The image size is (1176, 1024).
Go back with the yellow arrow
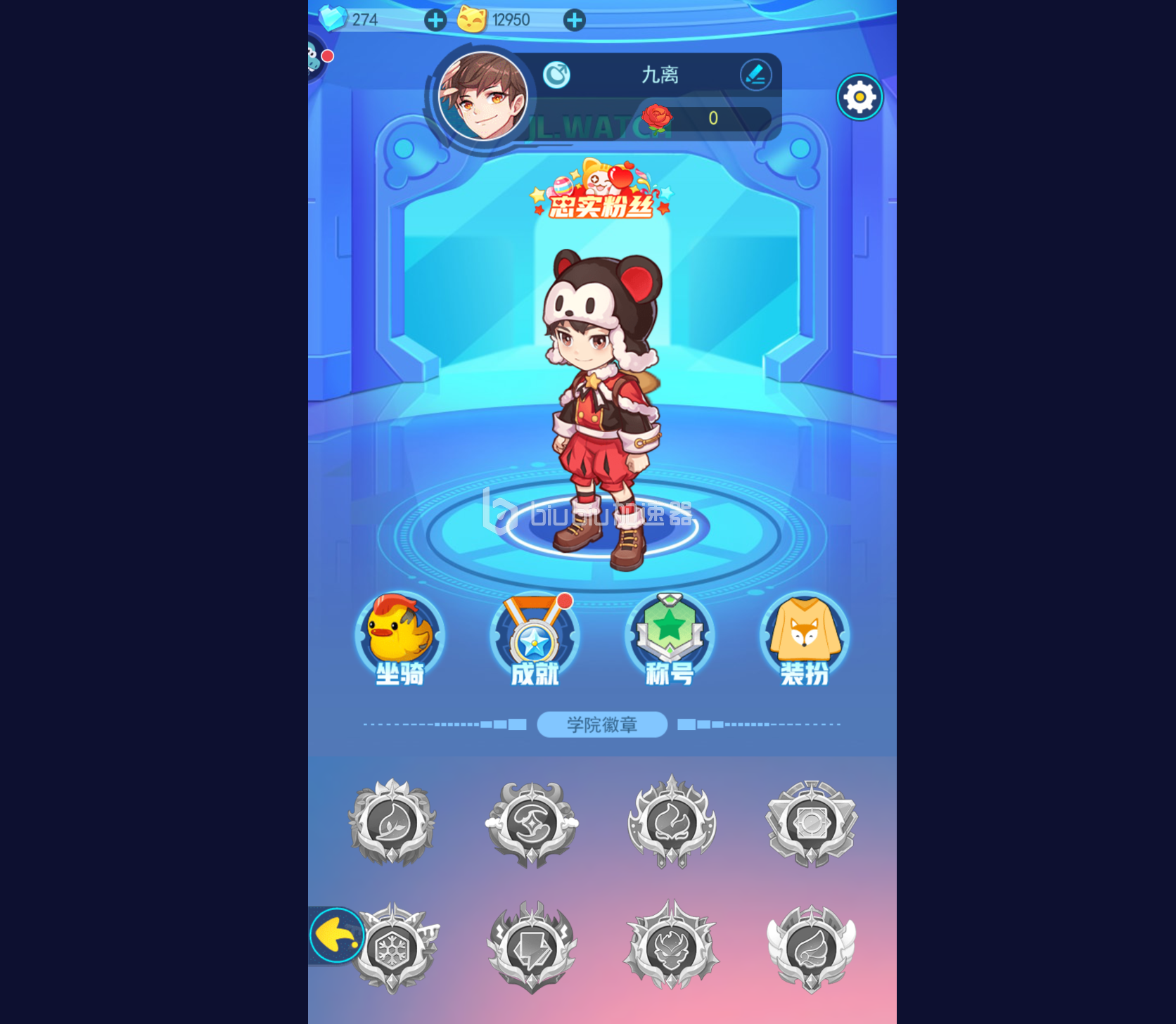336,935
